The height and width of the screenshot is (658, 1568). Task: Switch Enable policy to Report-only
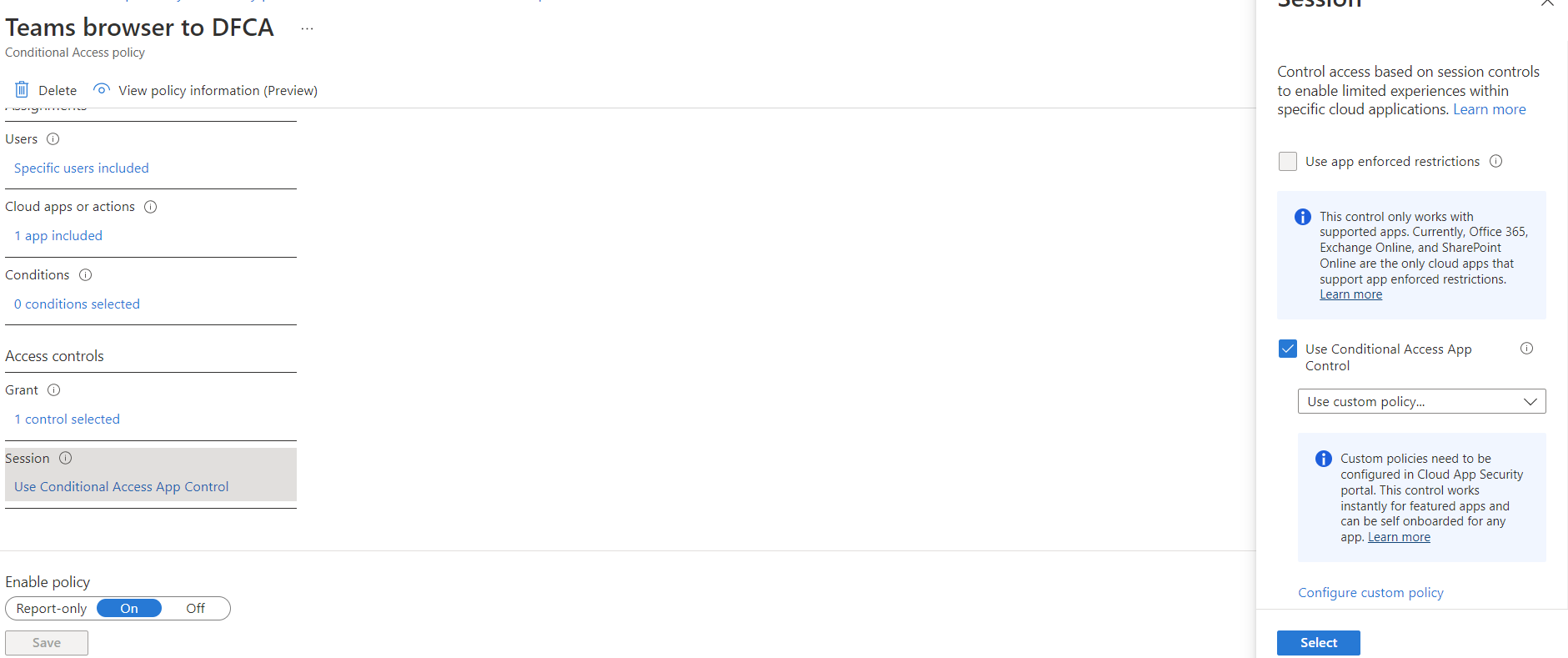click(x=51, y=608)
